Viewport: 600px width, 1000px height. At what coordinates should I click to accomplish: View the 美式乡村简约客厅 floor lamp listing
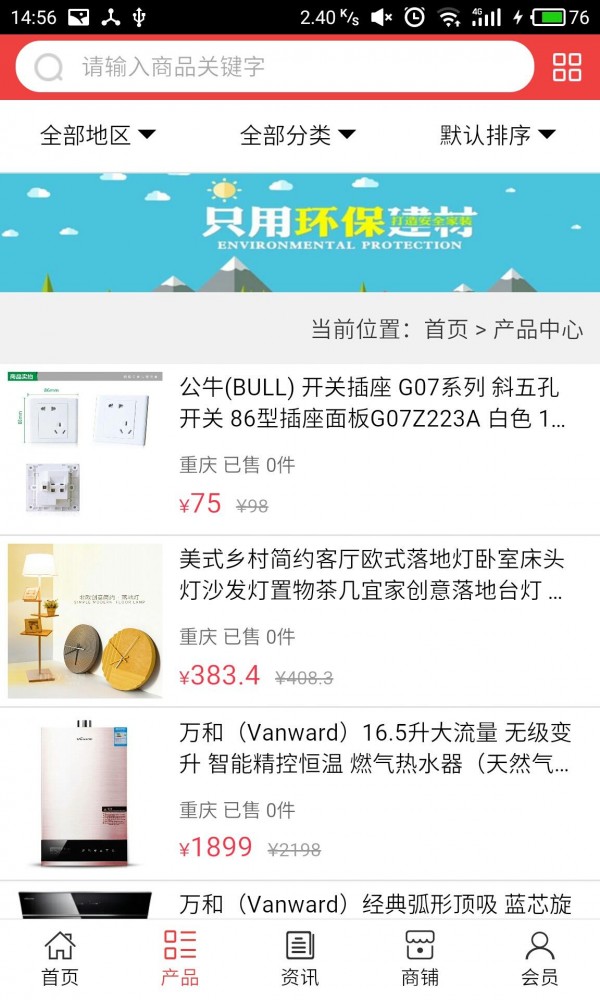point(374,574)
